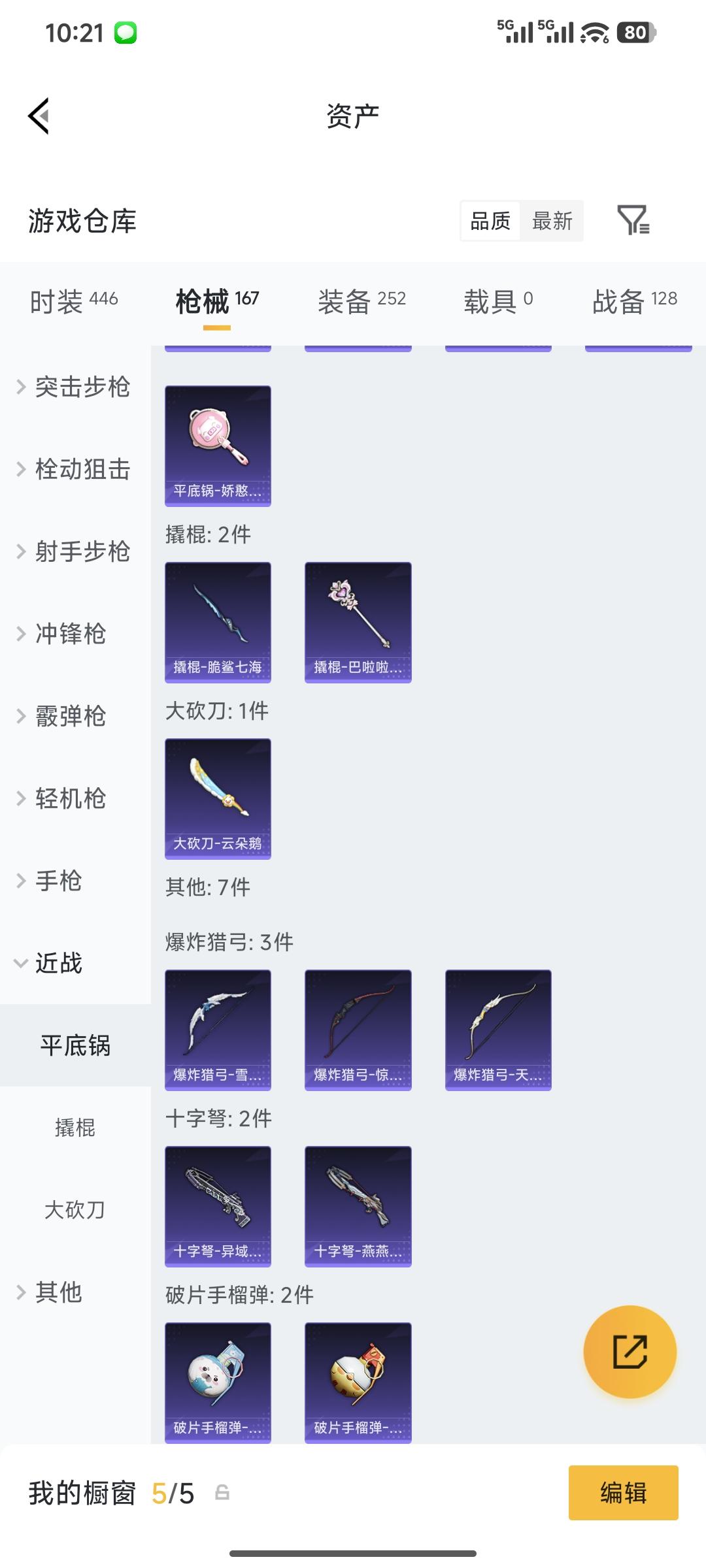
Task: Open the 爆炸猎弓-雪 bow item
Action: point(218,1029)
